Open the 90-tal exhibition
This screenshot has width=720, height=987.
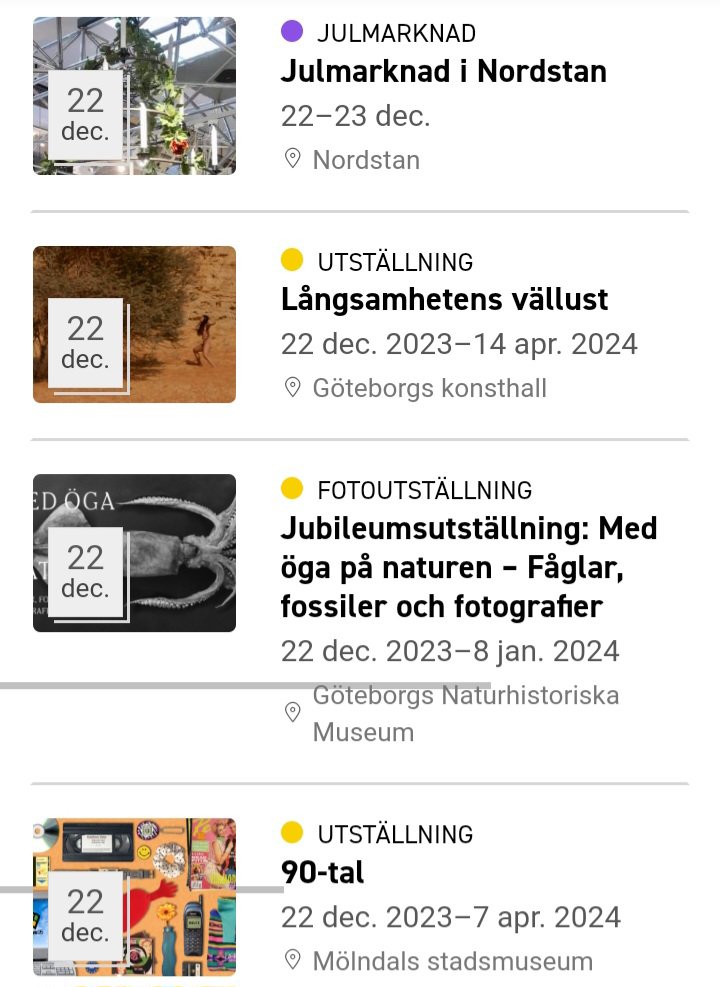[x=322, y=873]
